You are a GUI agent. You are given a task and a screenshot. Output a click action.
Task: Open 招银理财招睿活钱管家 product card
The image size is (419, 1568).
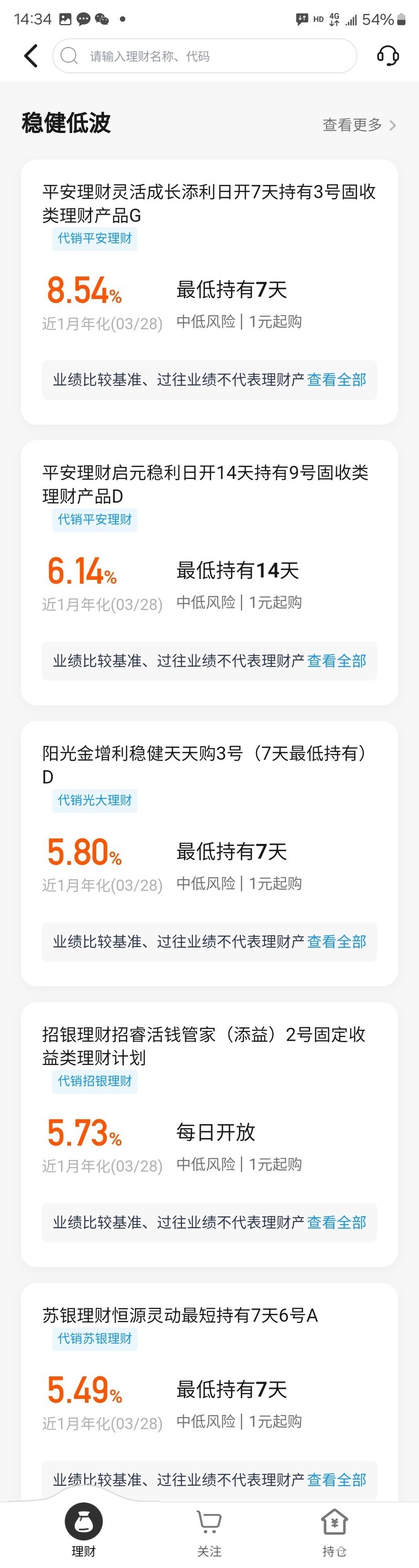click(209, 1046)
